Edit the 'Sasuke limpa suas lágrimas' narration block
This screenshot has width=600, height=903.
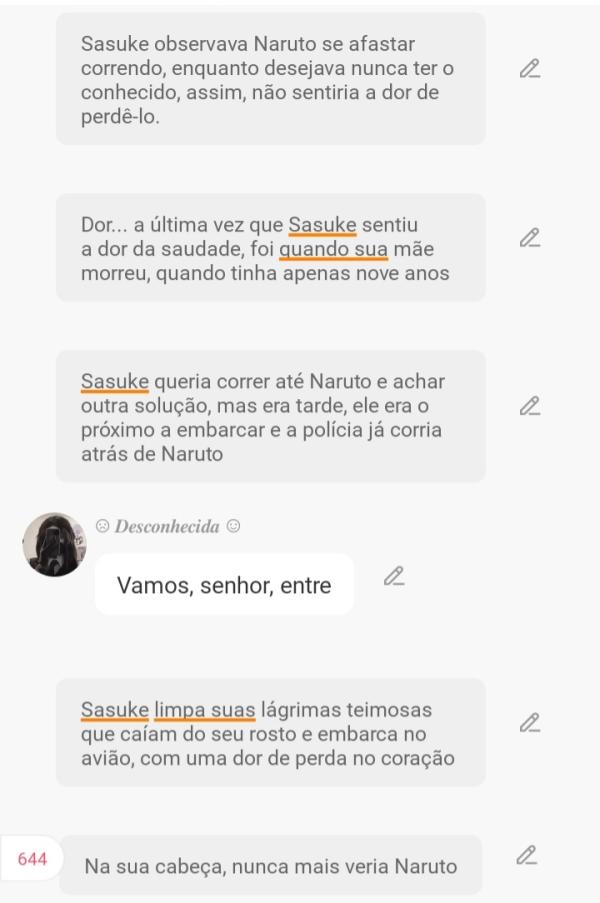530,722
